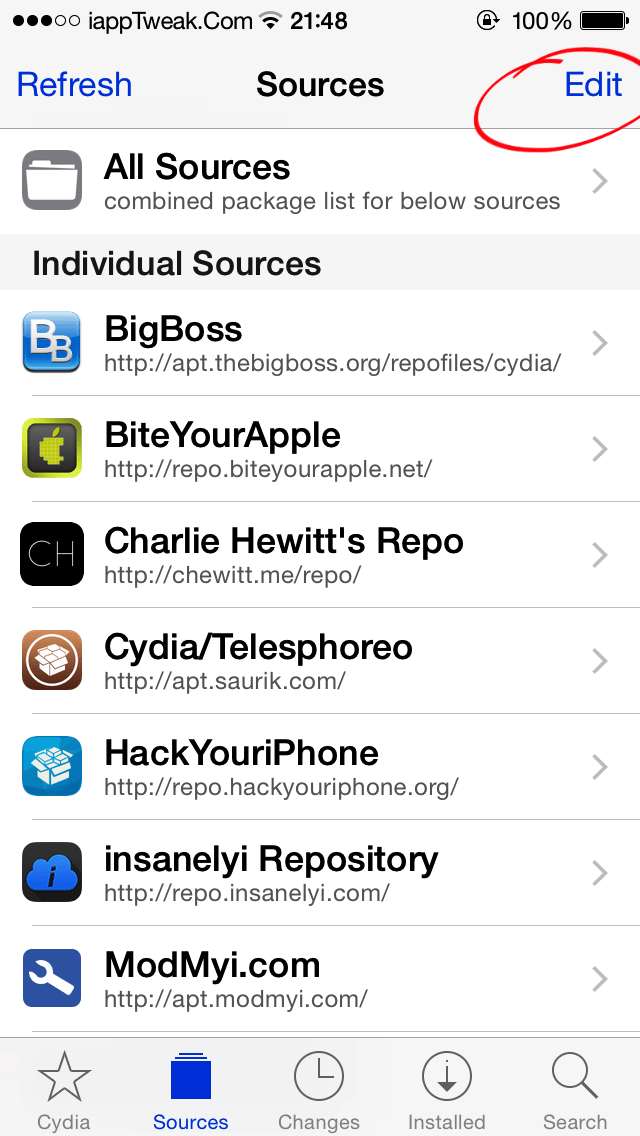Go to the Installed tab
640x1136 pixels.
447,1091
